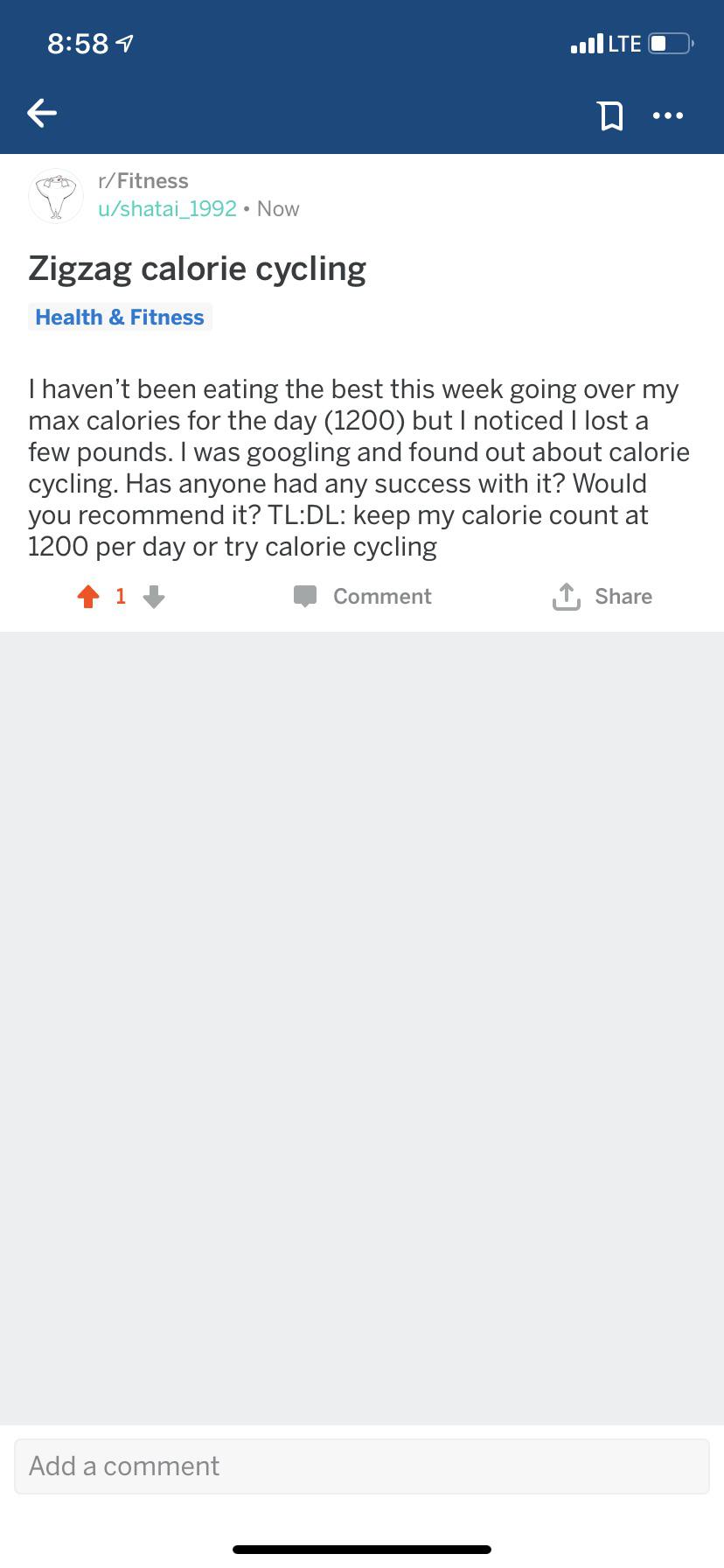Tap the Share label
This screenshot has width=724, height=1568.
623,596
